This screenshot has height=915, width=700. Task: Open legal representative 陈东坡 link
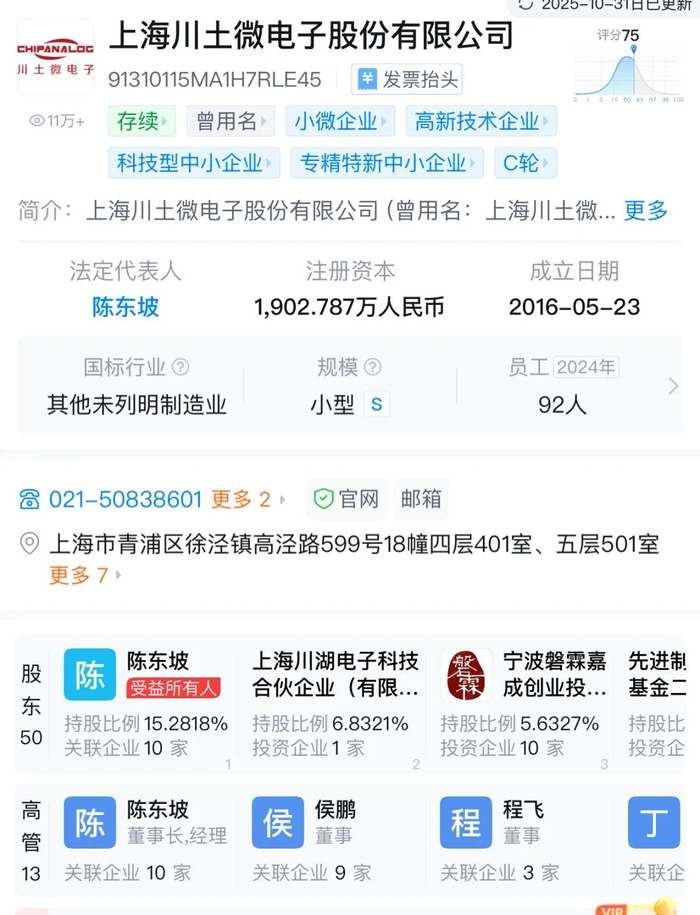coord(125,307)
